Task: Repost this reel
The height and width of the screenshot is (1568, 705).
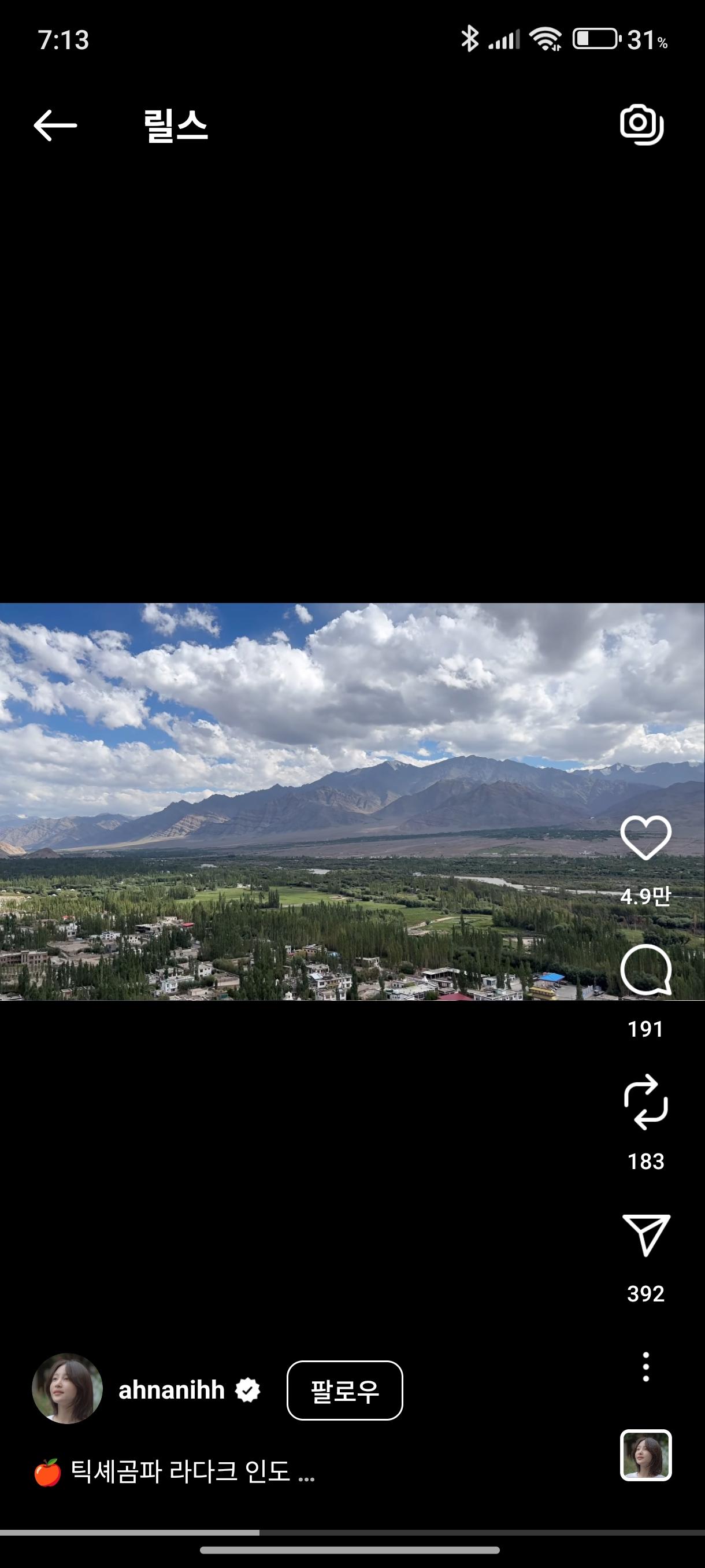Action: point(645,1103)
